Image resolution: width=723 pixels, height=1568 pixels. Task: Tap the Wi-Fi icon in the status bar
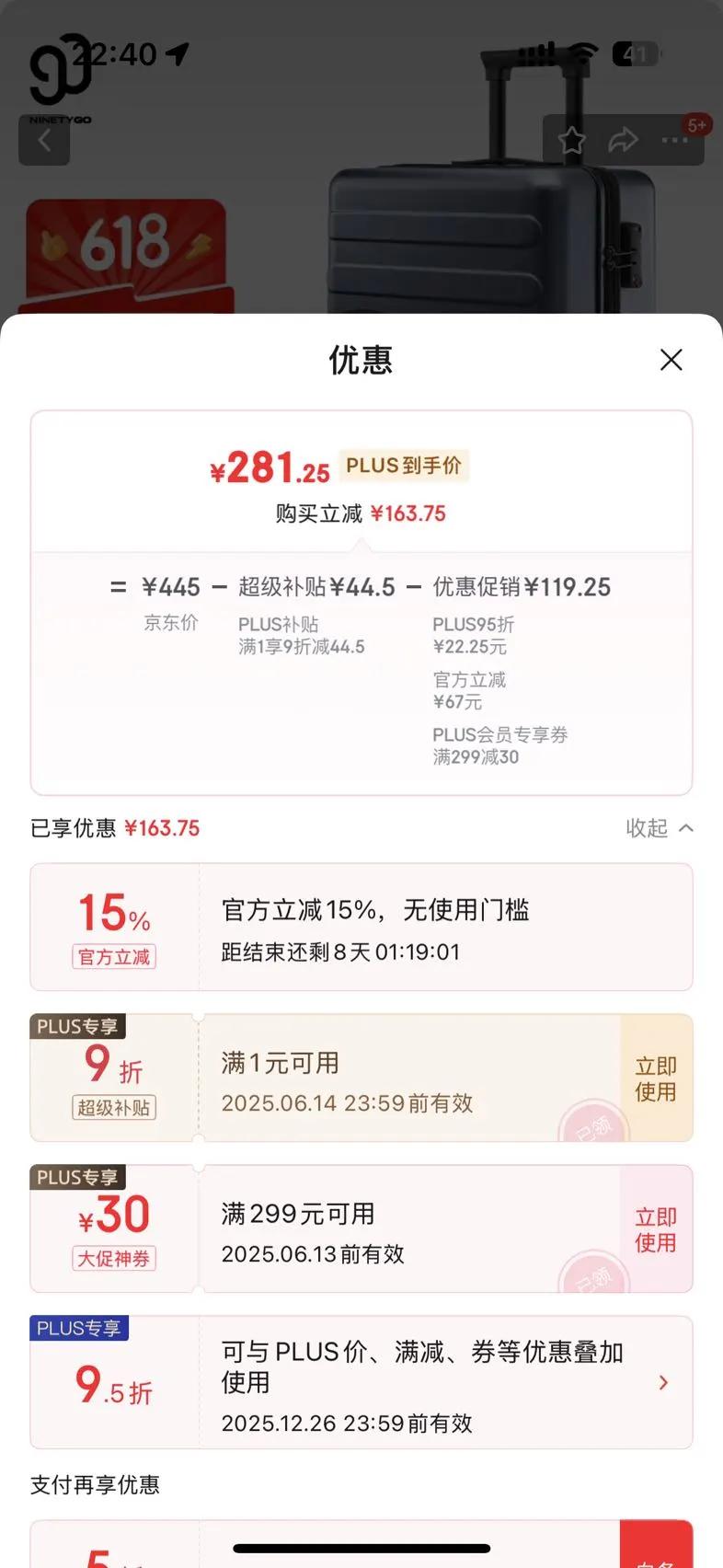tap(581, 52)
